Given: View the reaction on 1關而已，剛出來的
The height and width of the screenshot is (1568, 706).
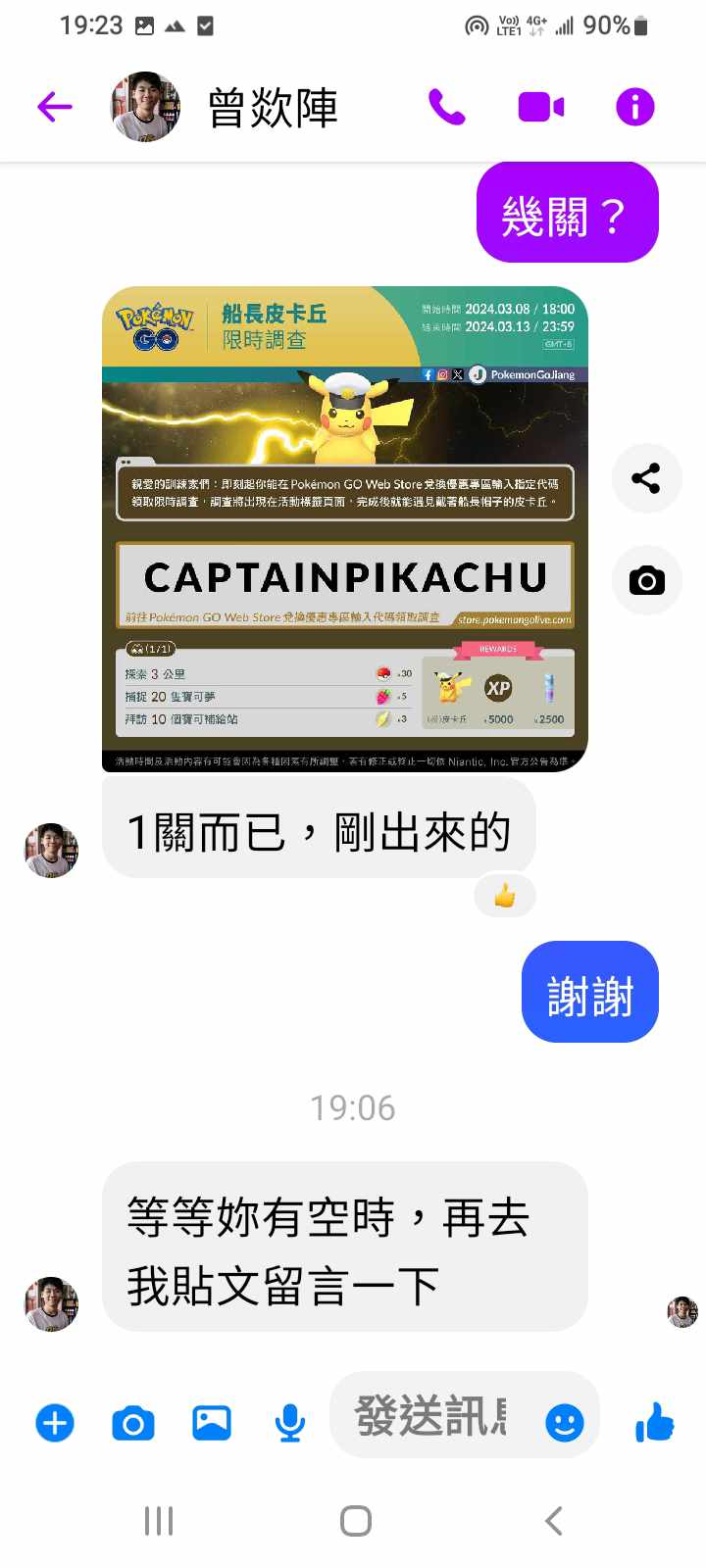Looking at the screenshot, I should pos(505,895).
